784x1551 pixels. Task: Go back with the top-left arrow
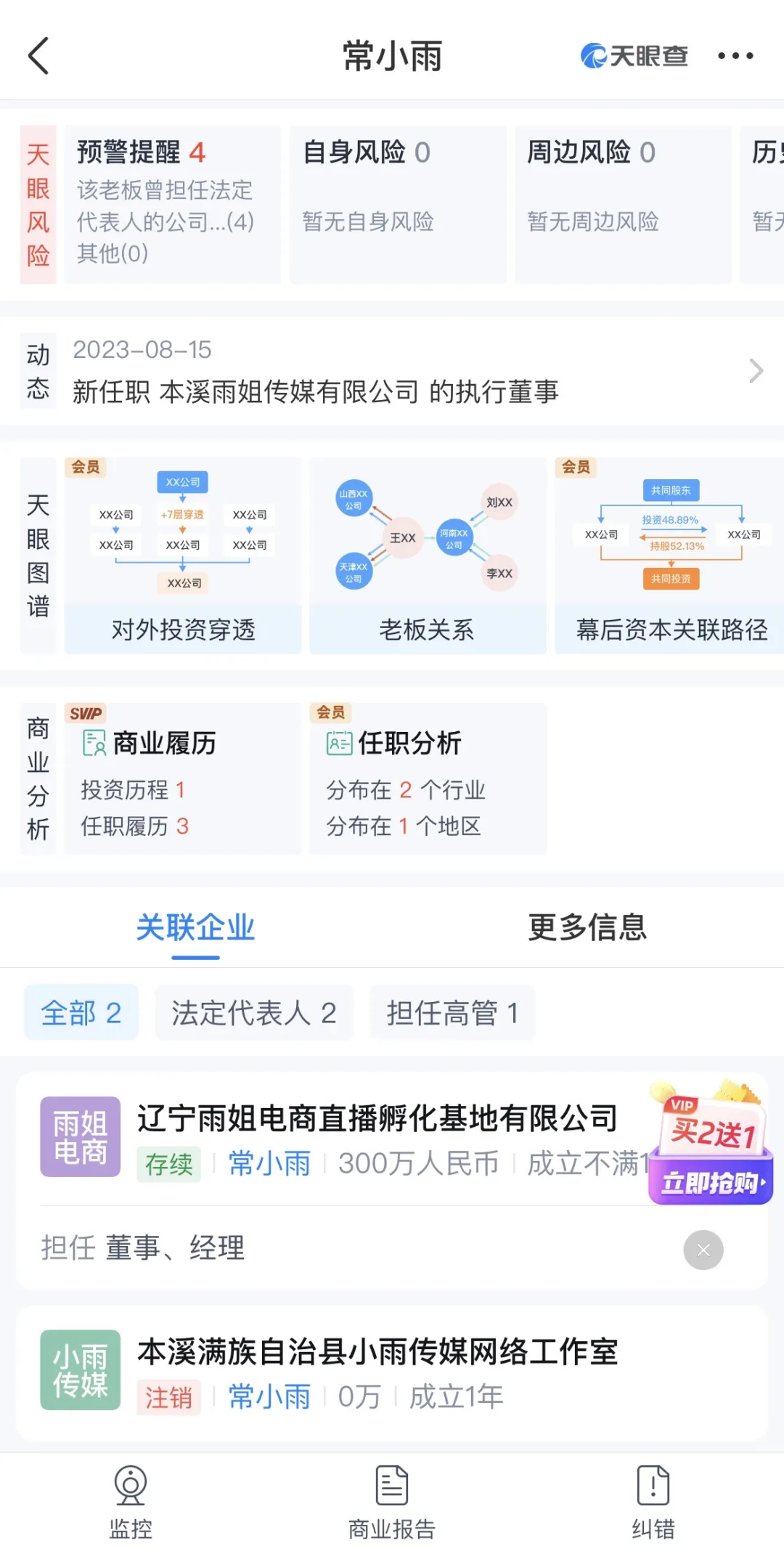coord(38,56)
